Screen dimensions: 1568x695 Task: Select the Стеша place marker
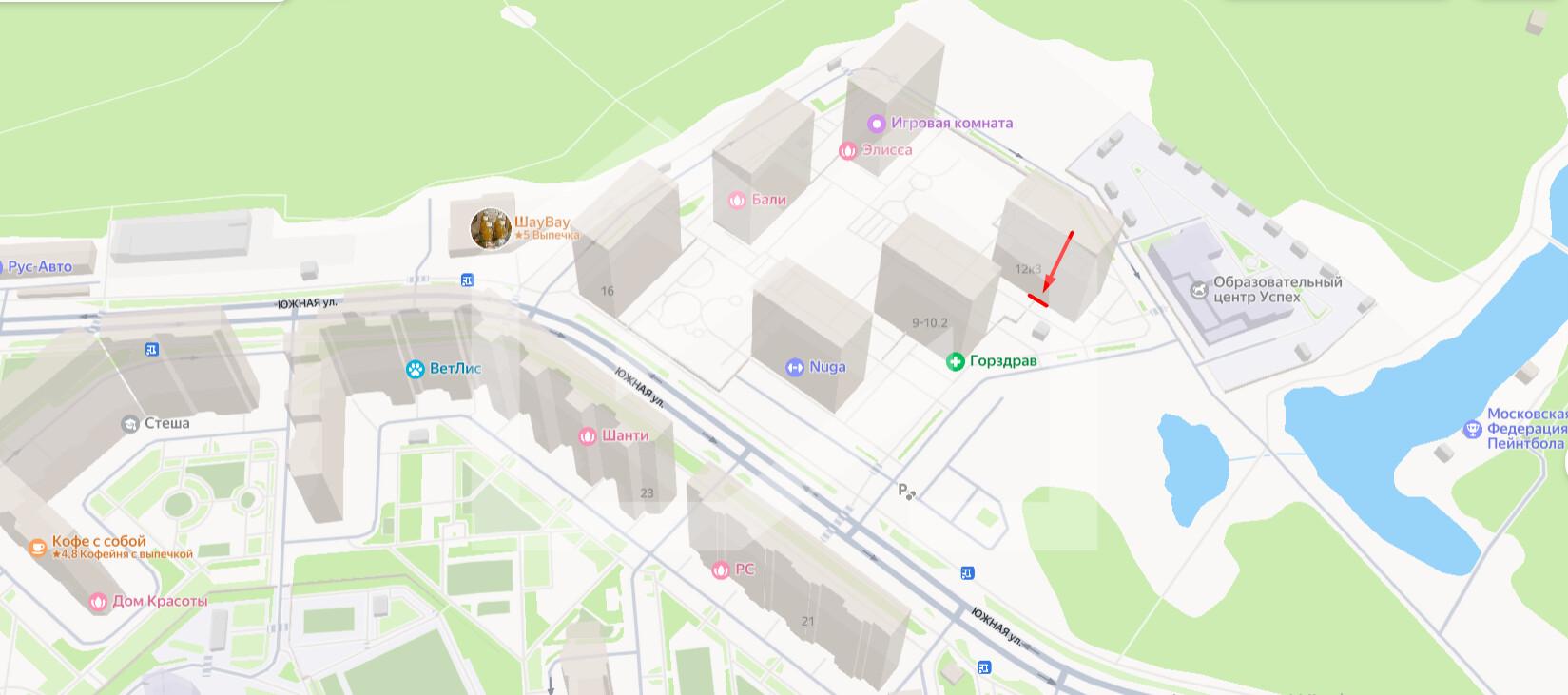tap(130, 424)
